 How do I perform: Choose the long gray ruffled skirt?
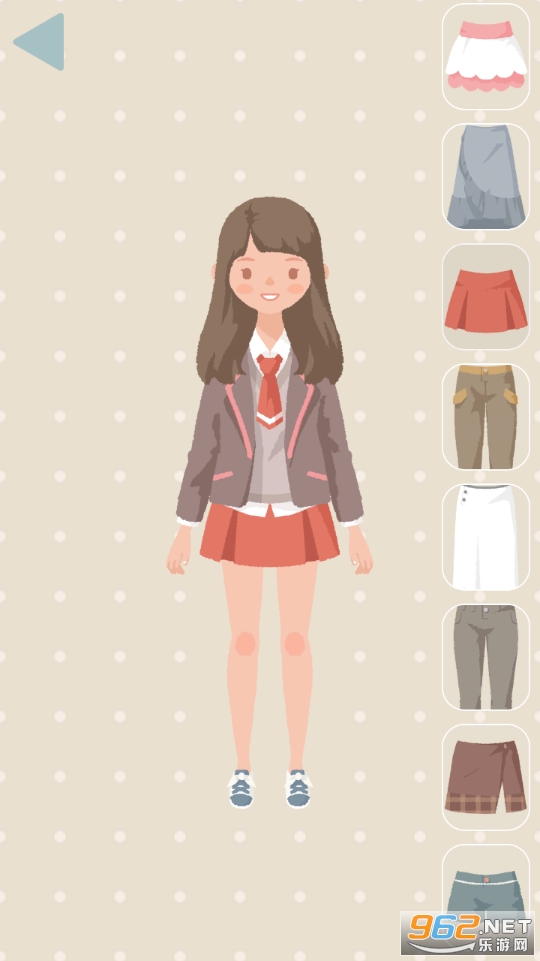485,177
